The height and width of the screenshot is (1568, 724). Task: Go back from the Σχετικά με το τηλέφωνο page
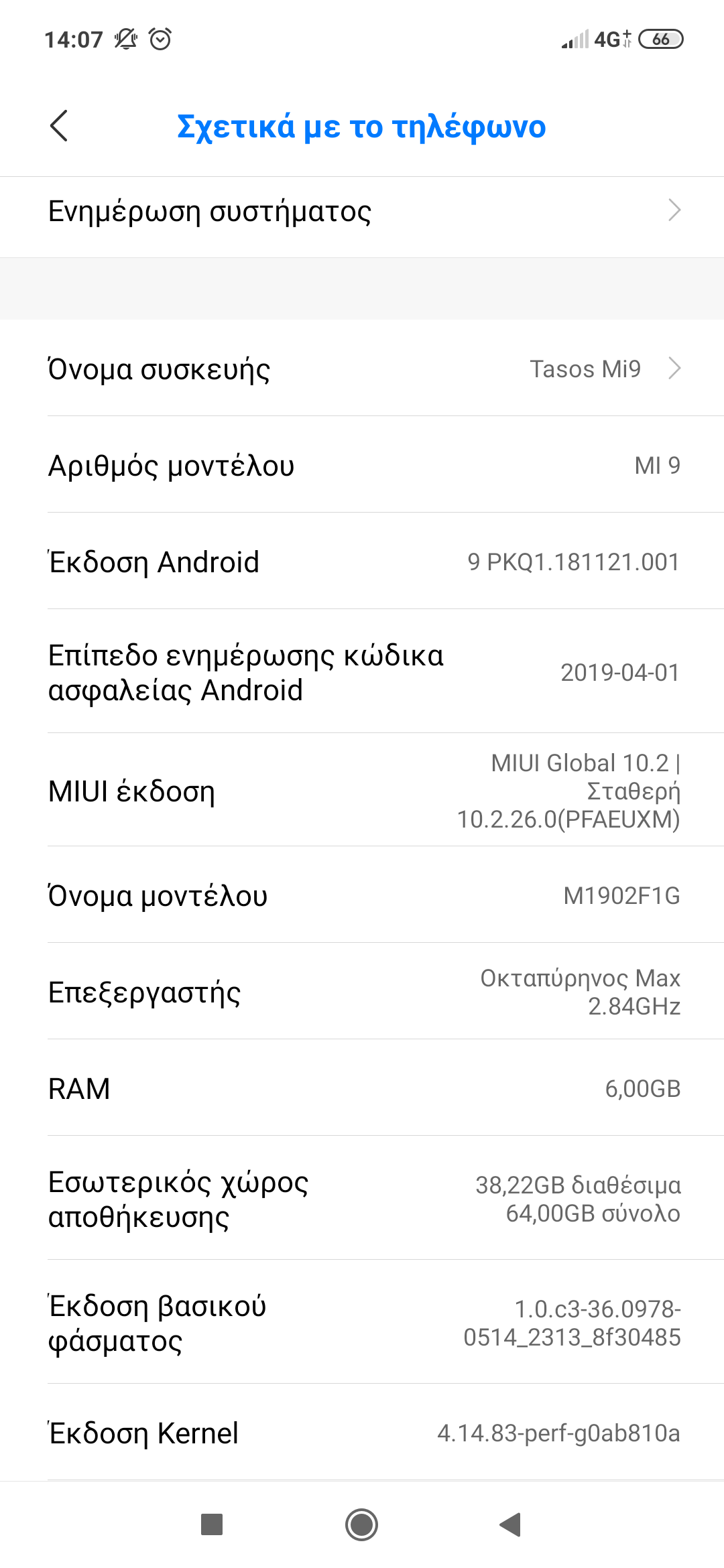pos(59,126)
